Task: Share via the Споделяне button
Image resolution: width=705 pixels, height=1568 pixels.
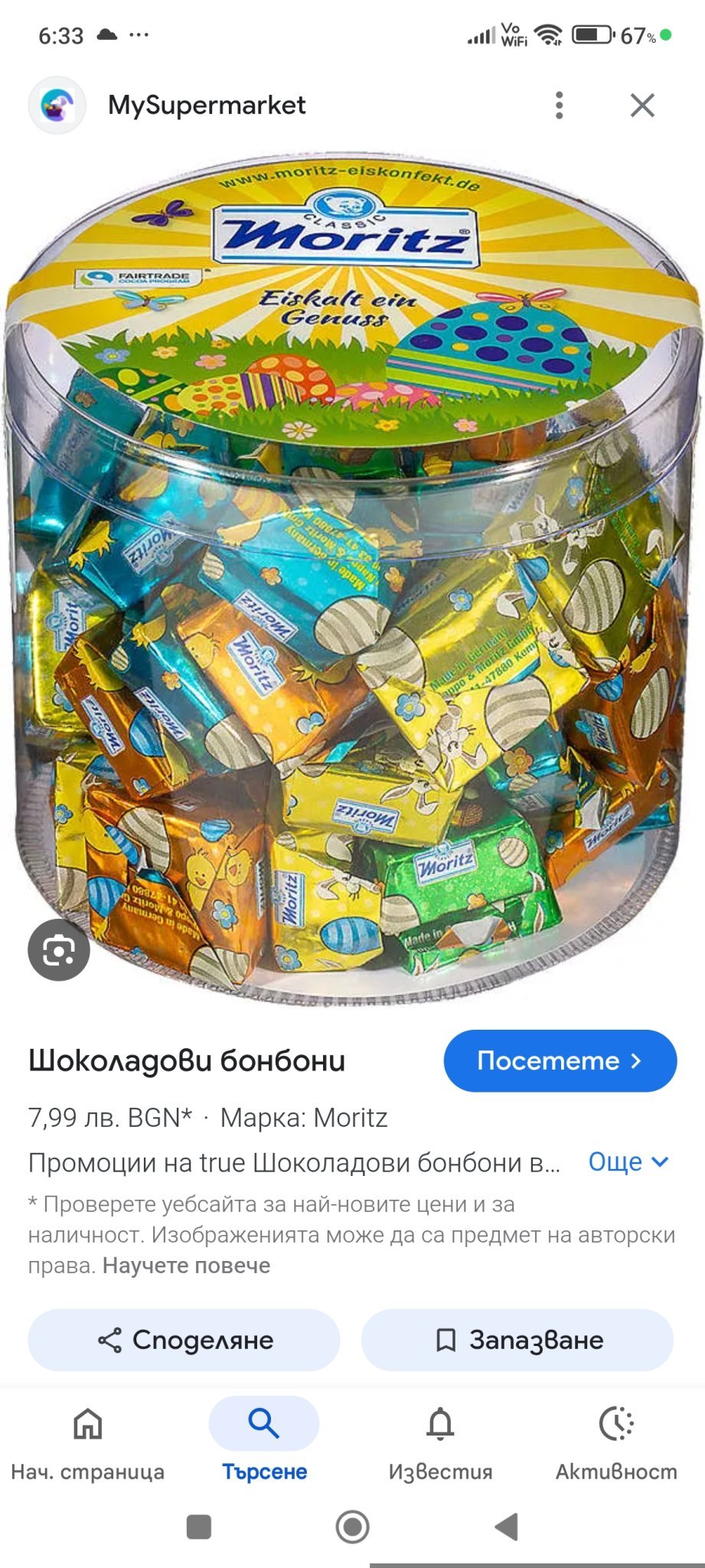Action: click(x=184, y=1340)
